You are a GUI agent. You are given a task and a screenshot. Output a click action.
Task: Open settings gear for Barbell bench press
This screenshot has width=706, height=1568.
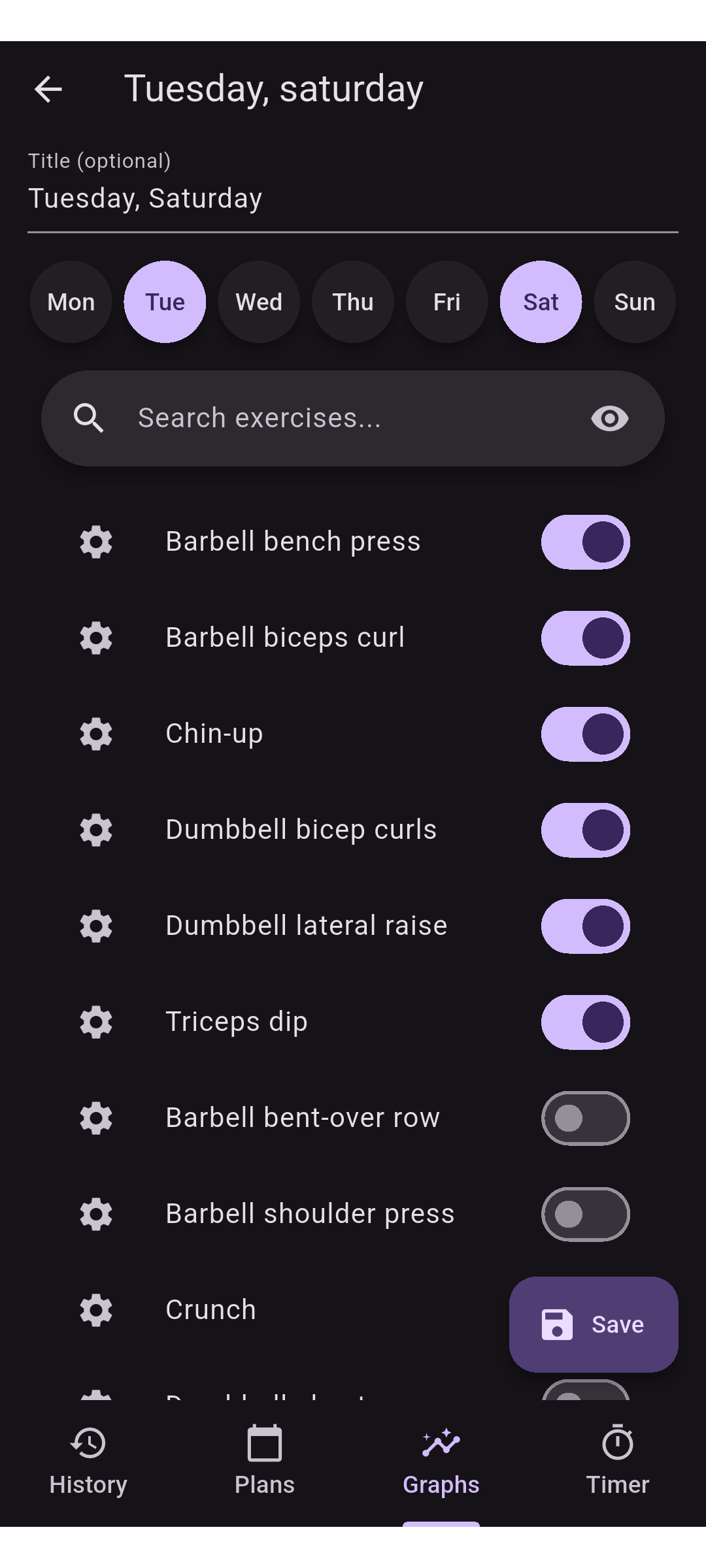pyautogui.click(x=96, y=542)
